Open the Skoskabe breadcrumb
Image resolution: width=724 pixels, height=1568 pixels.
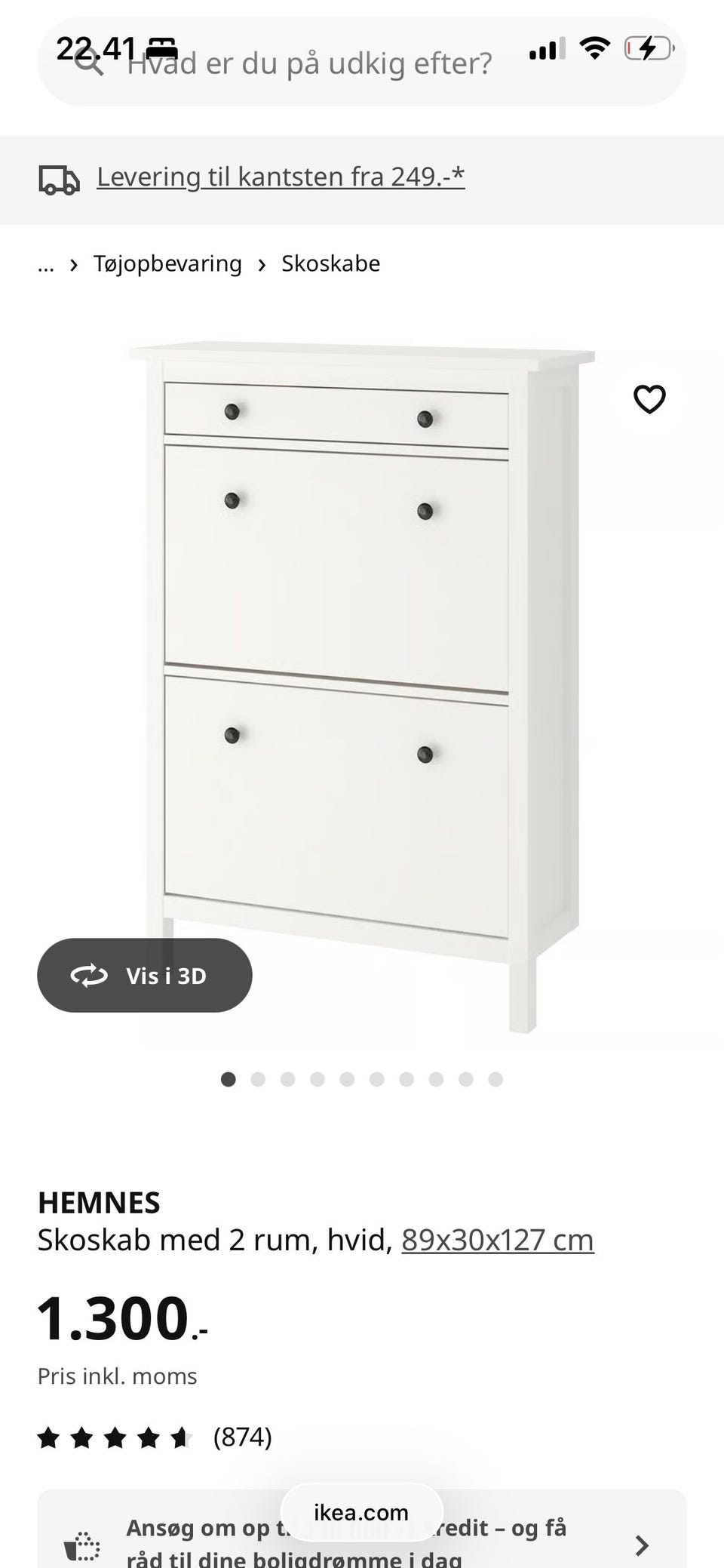330,264
